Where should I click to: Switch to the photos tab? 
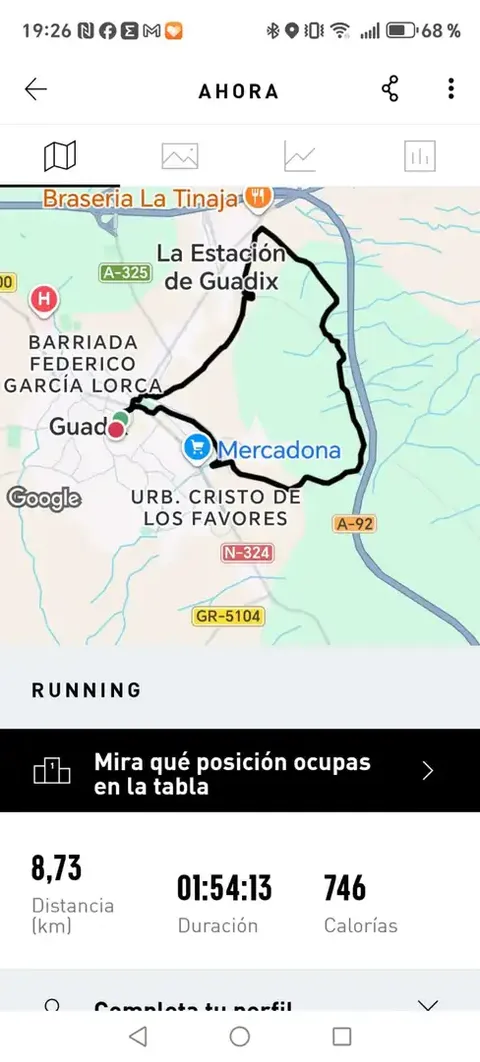click(180, 156)
